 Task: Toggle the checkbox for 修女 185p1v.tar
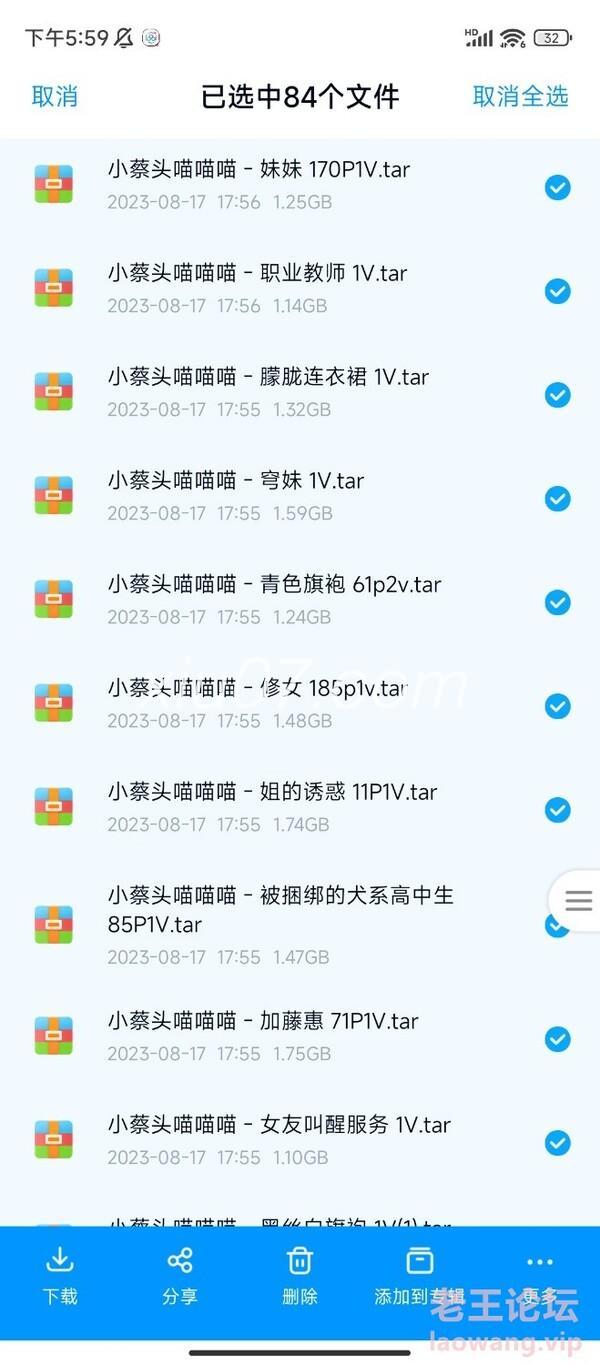(557, 706)
